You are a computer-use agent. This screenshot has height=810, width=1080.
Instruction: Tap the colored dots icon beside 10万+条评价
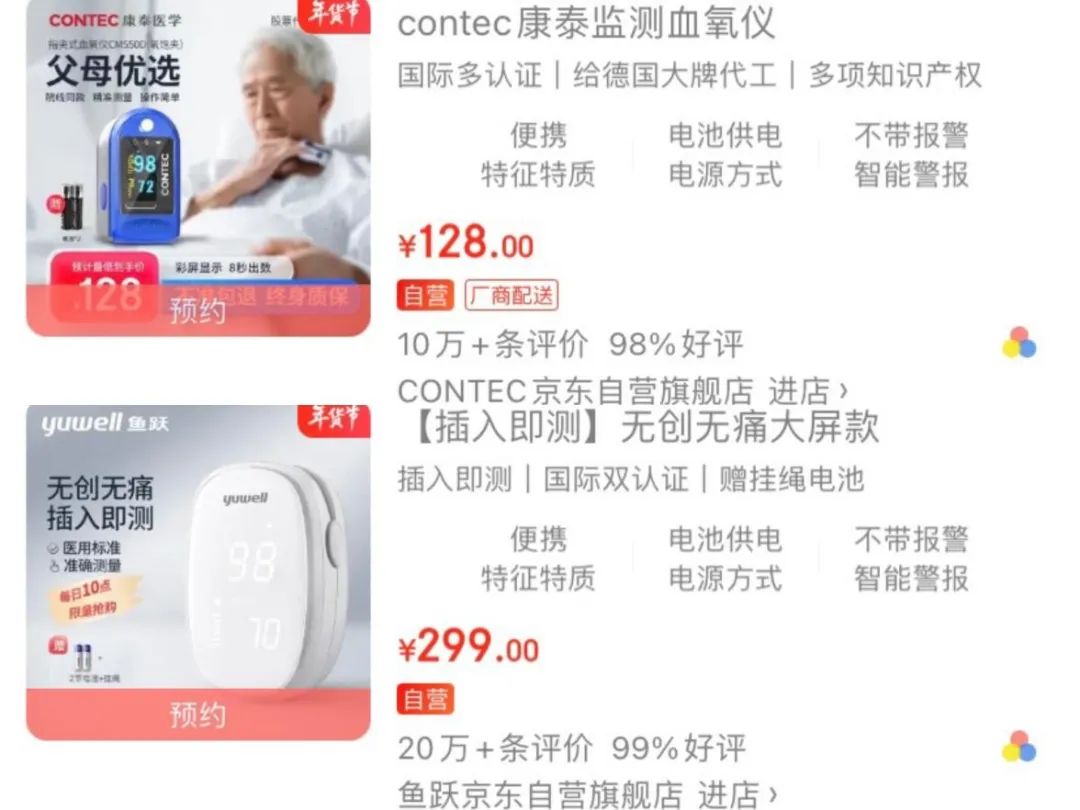tap(1019, 343)
